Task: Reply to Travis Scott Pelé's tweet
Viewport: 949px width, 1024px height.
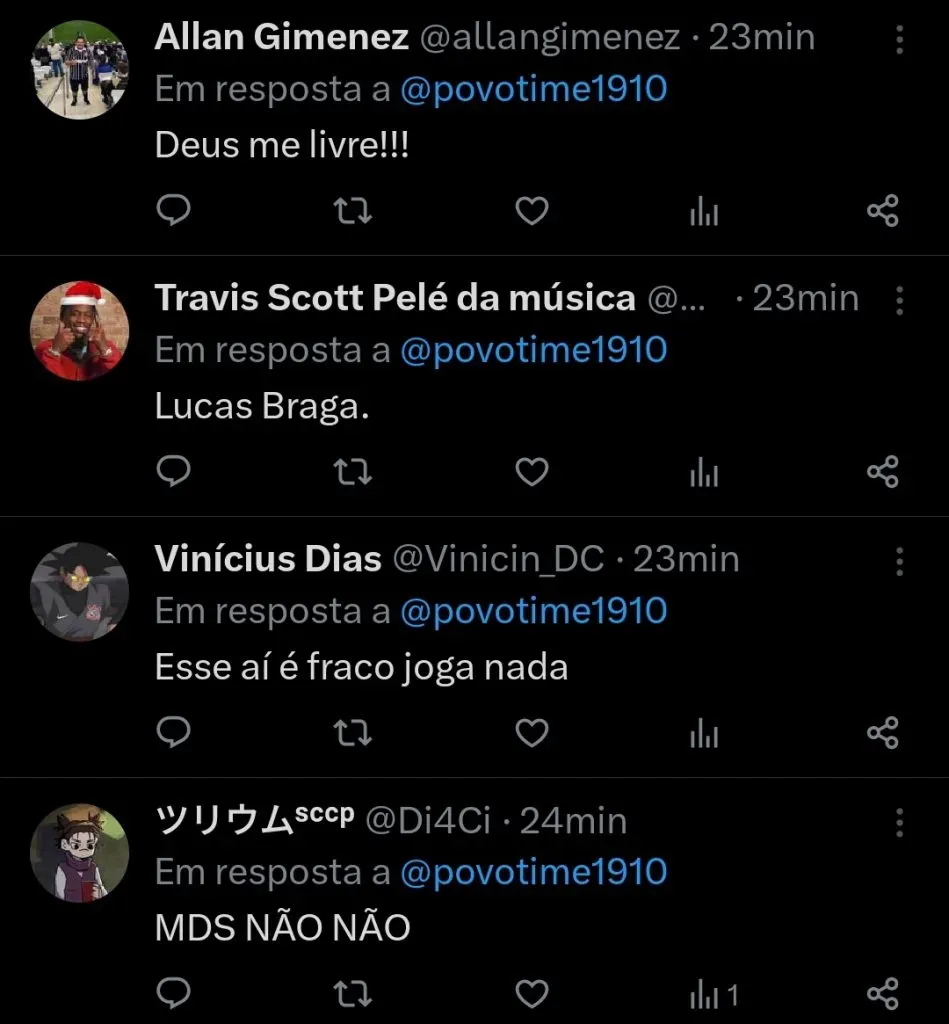Action: coord(175,472)
